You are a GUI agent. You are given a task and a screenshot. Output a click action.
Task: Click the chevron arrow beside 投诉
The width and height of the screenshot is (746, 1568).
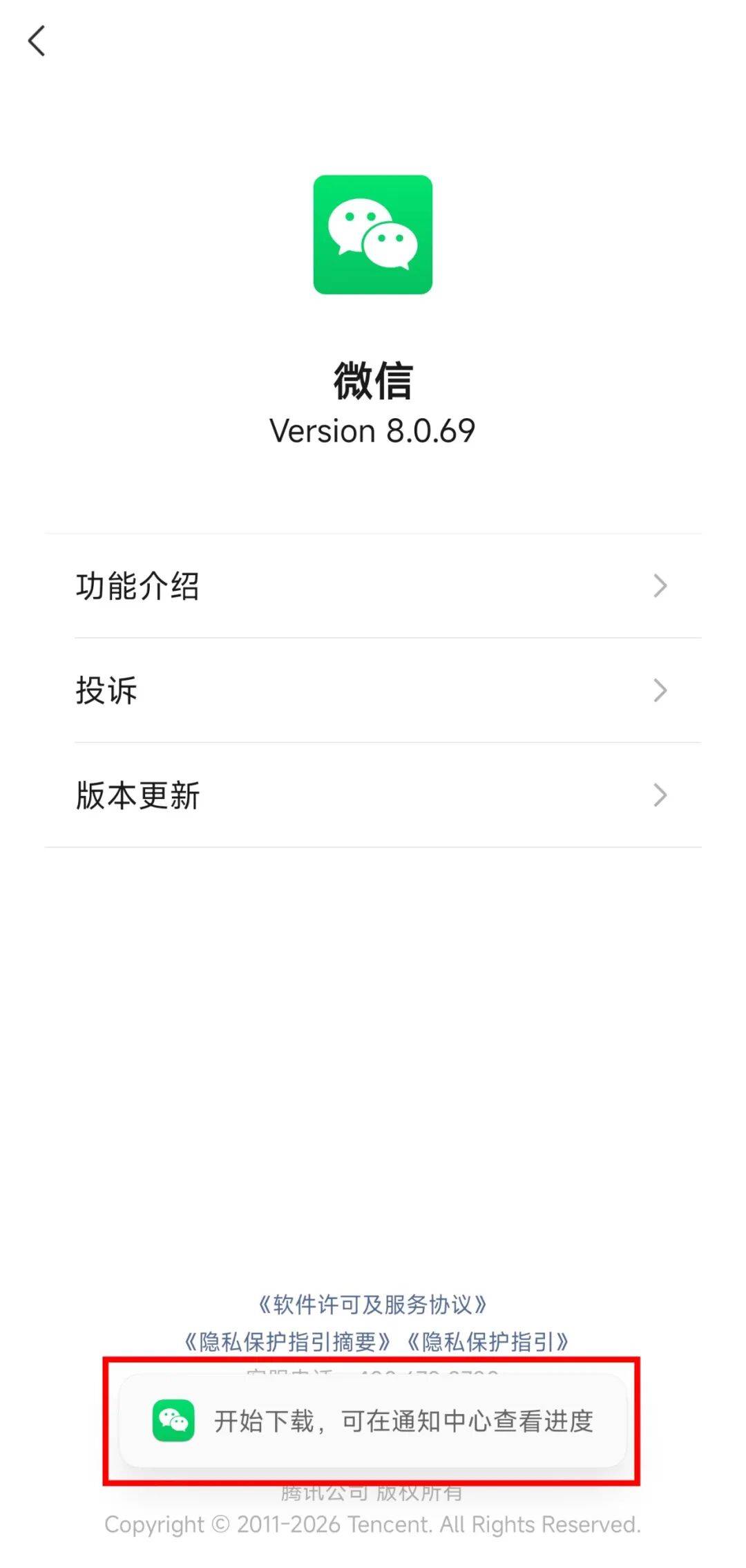coord(660,690)
